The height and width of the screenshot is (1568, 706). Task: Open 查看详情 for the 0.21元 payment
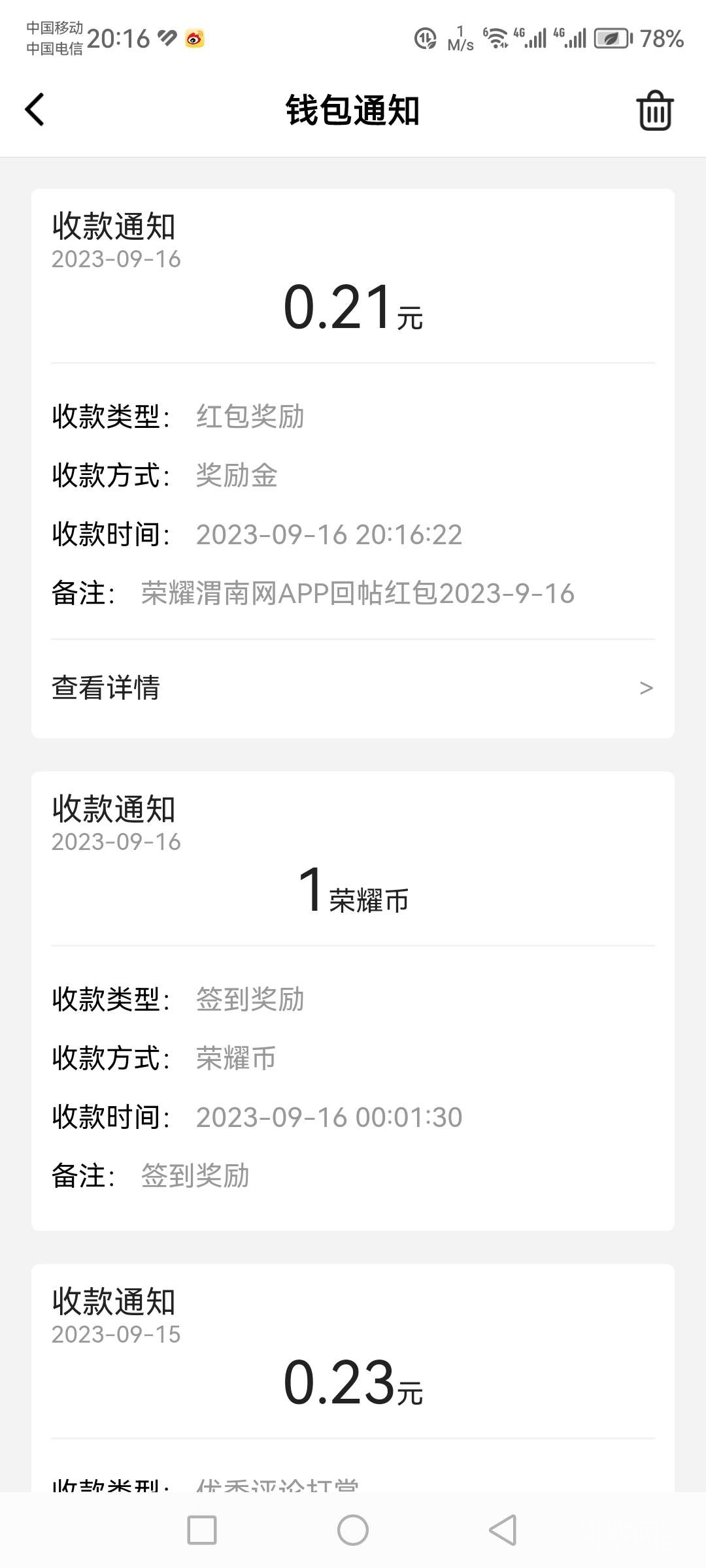click(353, 687)
